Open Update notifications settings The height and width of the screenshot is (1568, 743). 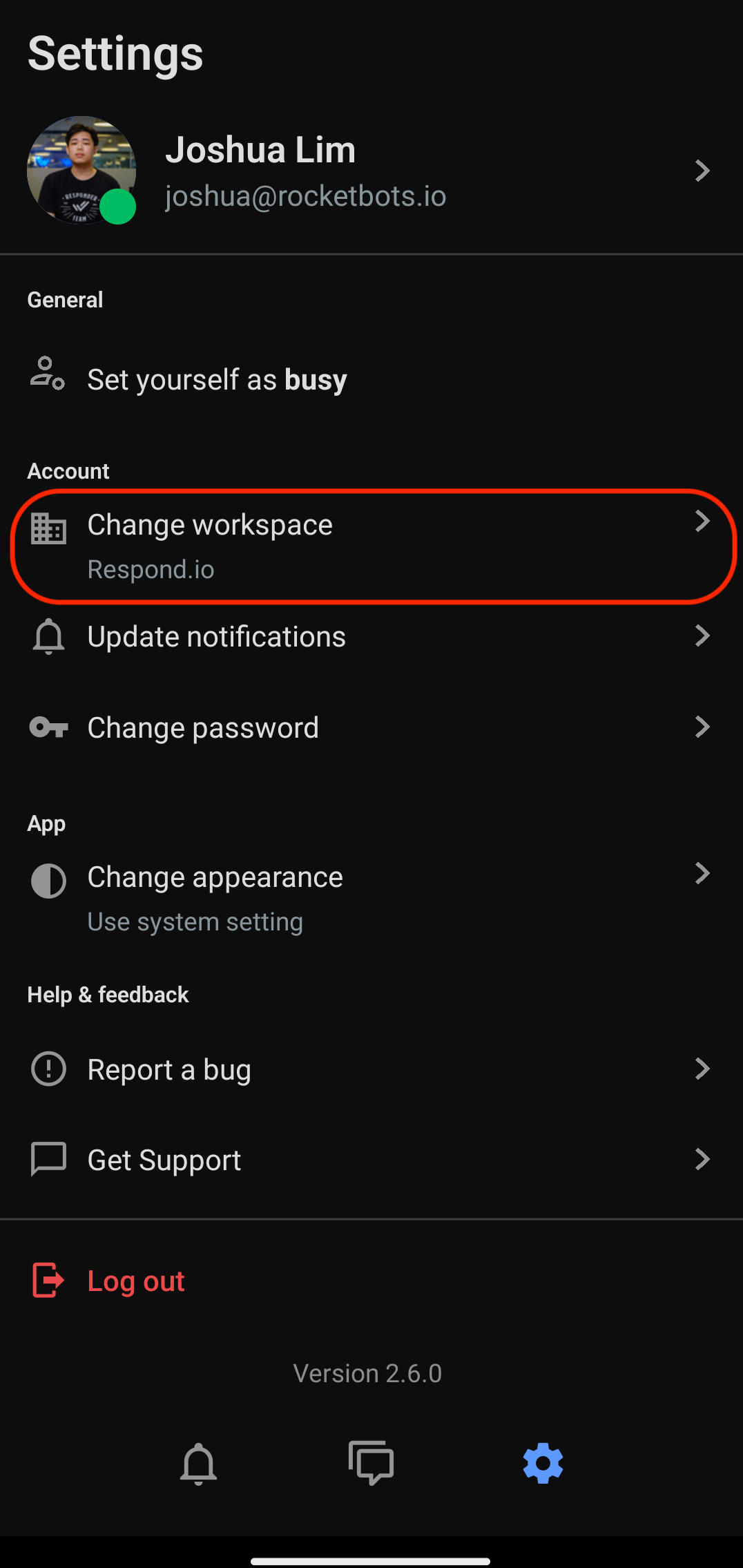371,636
